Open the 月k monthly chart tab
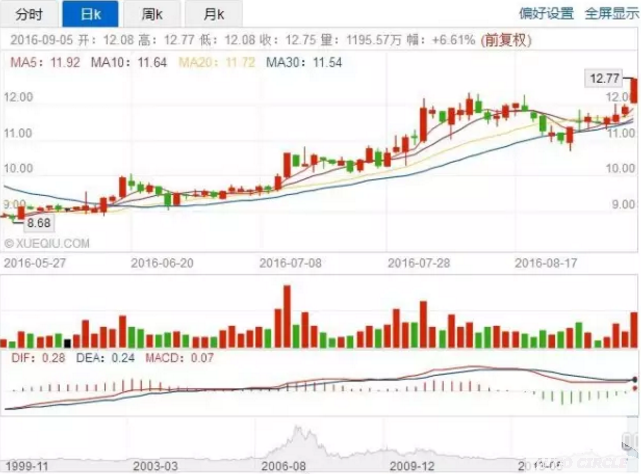Viewport: 641px width, 474px height. 212,14
